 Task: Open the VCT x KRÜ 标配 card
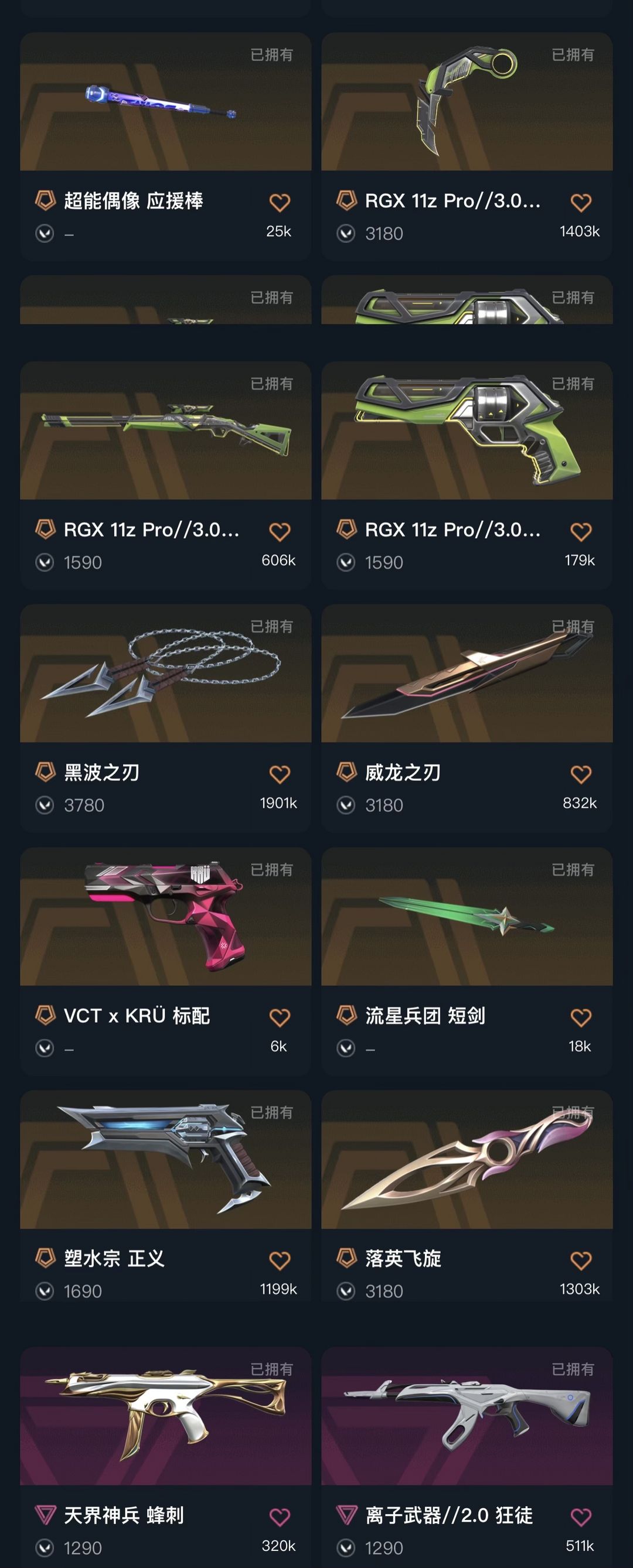tap(165, 917)
